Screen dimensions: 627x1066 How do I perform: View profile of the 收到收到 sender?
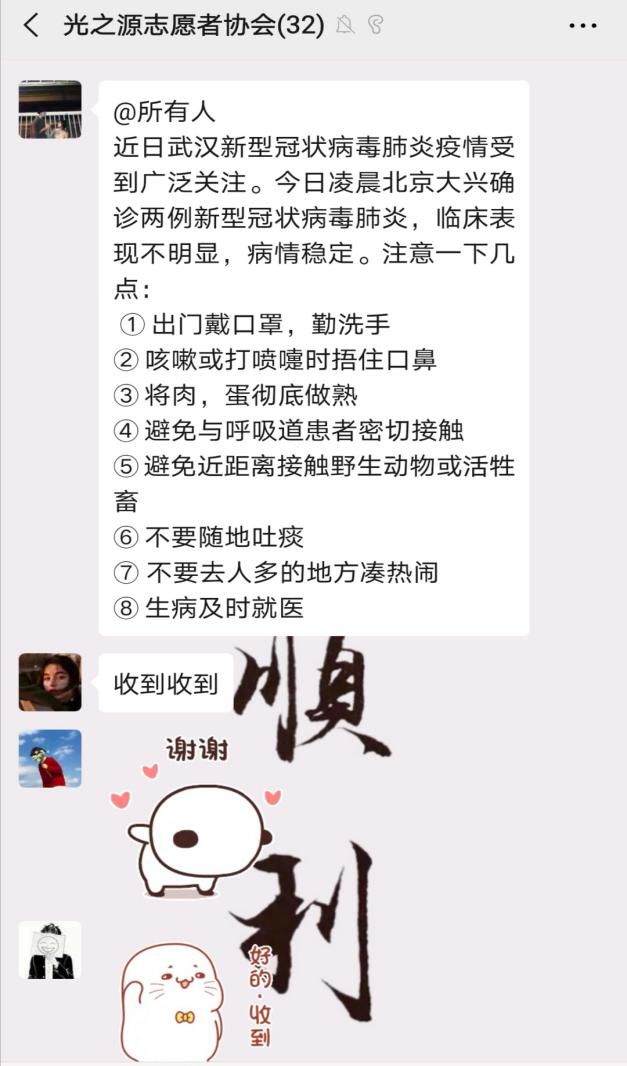pyautogui.click(x=50, y=682)
